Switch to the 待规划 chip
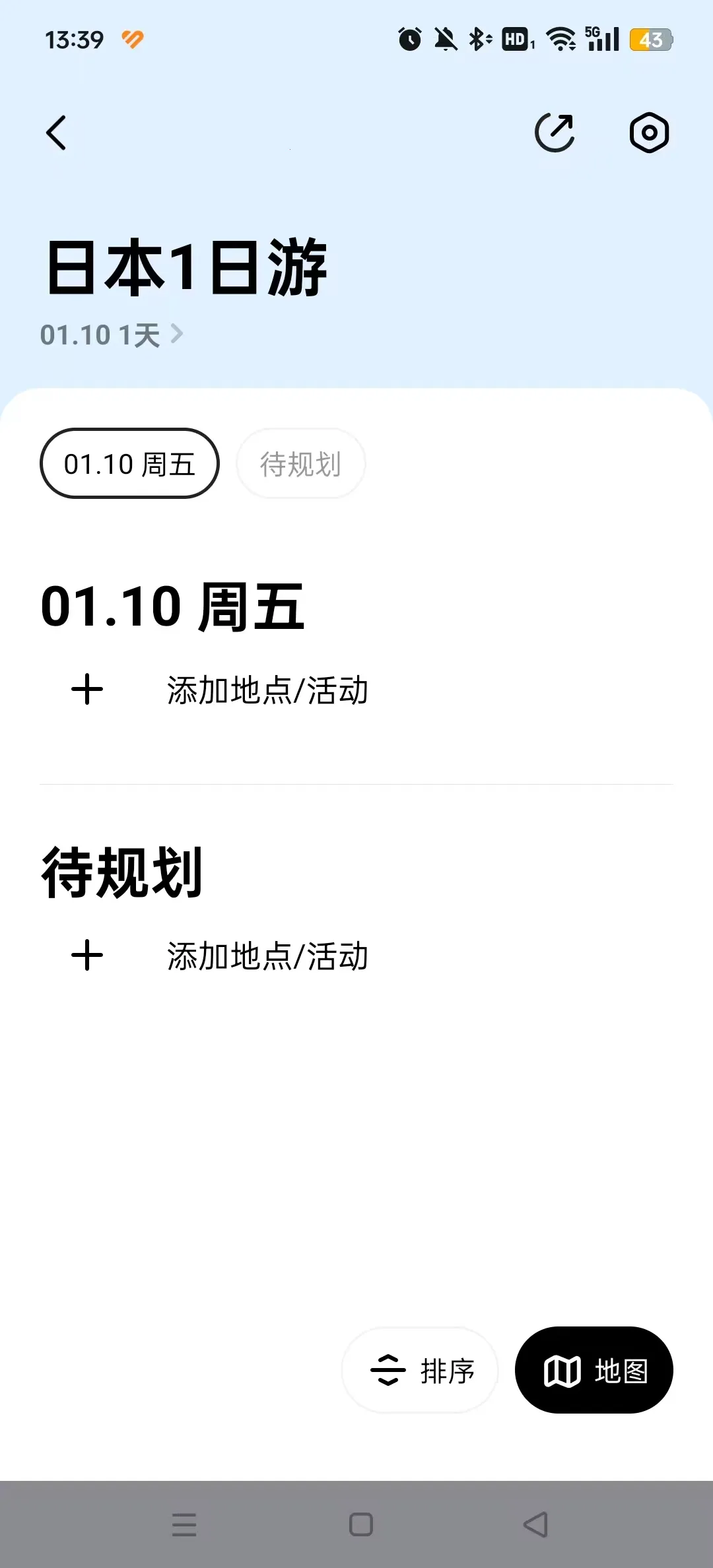713x1568 pixels. click(300, 463)
